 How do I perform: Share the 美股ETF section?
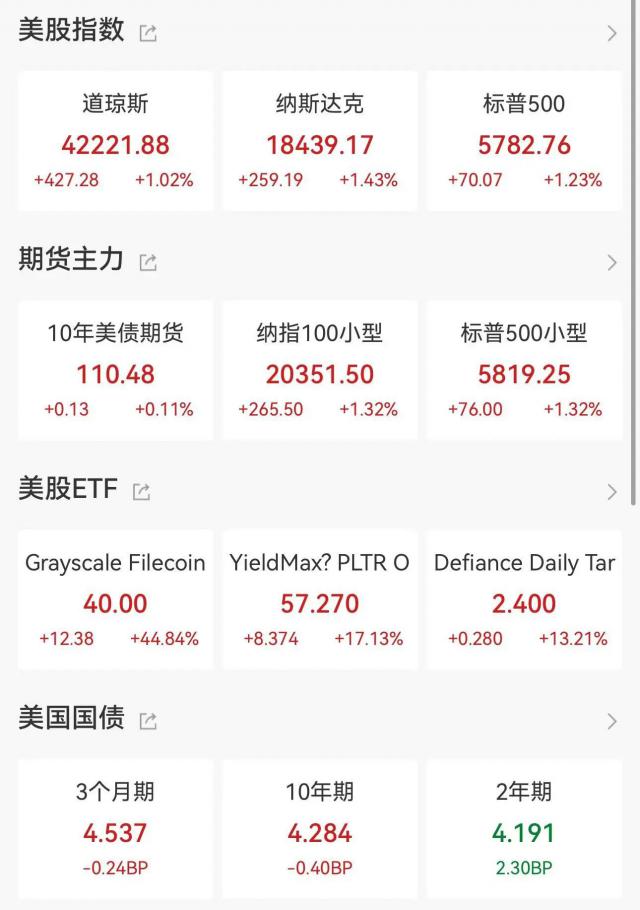pos(142,492)
